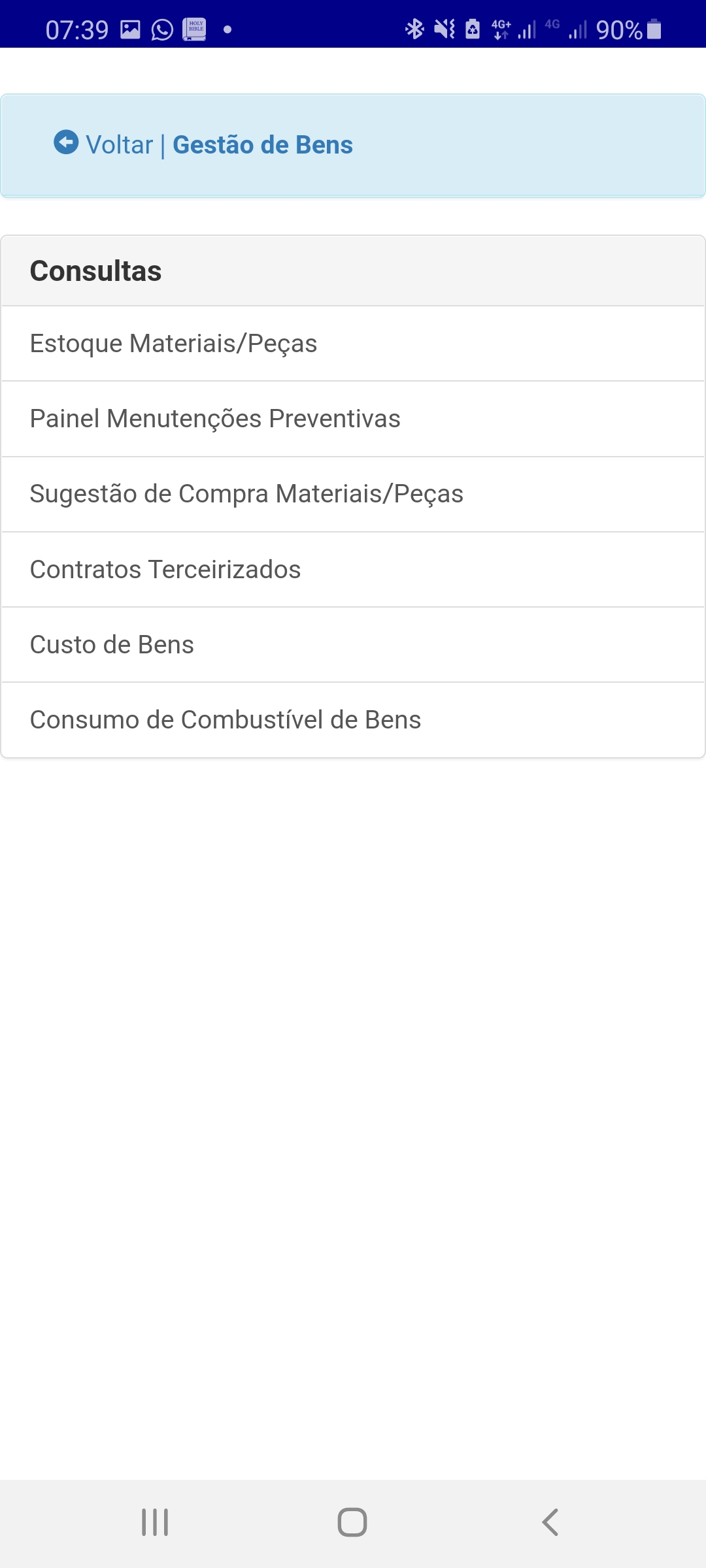
Task: Open the Consultas section header
Action: 95,270
